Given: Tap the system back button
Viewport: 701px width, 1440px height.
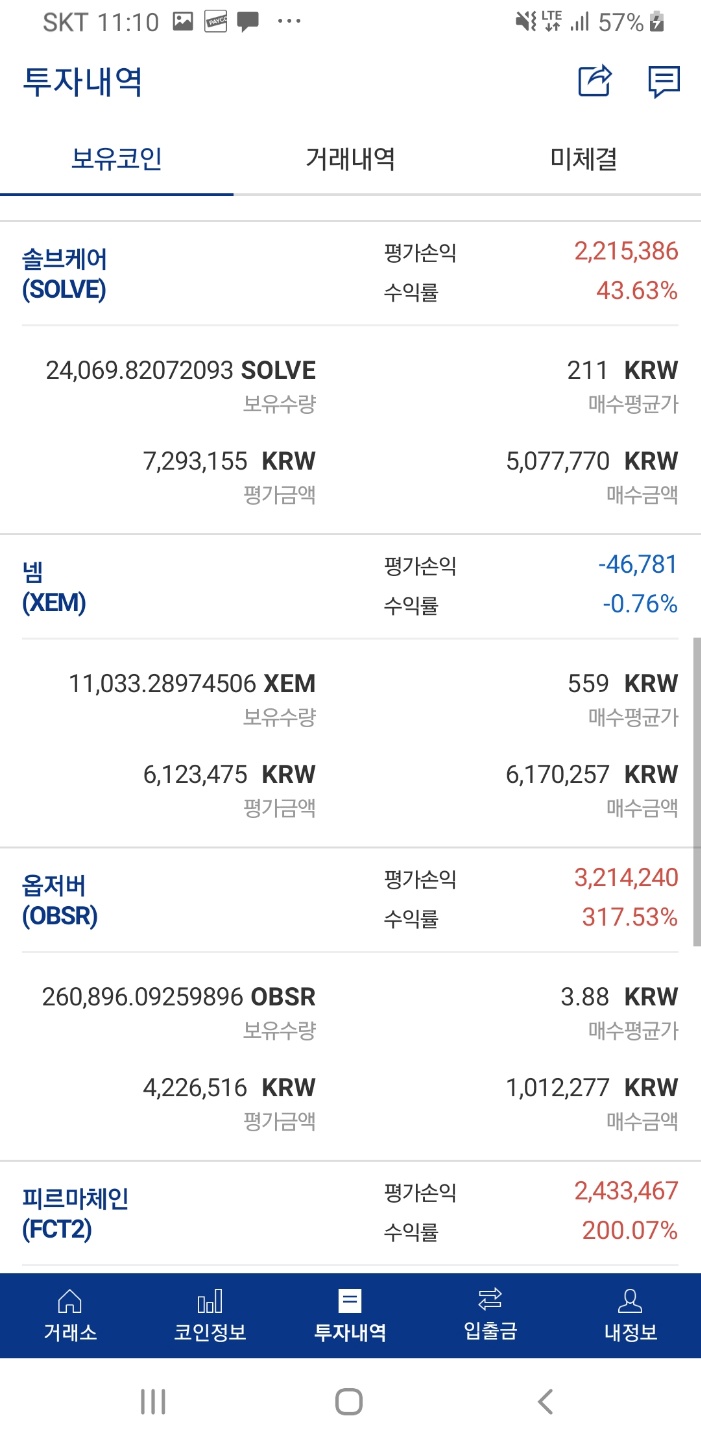Looking at the screenshot, I should coord(545,1402).
